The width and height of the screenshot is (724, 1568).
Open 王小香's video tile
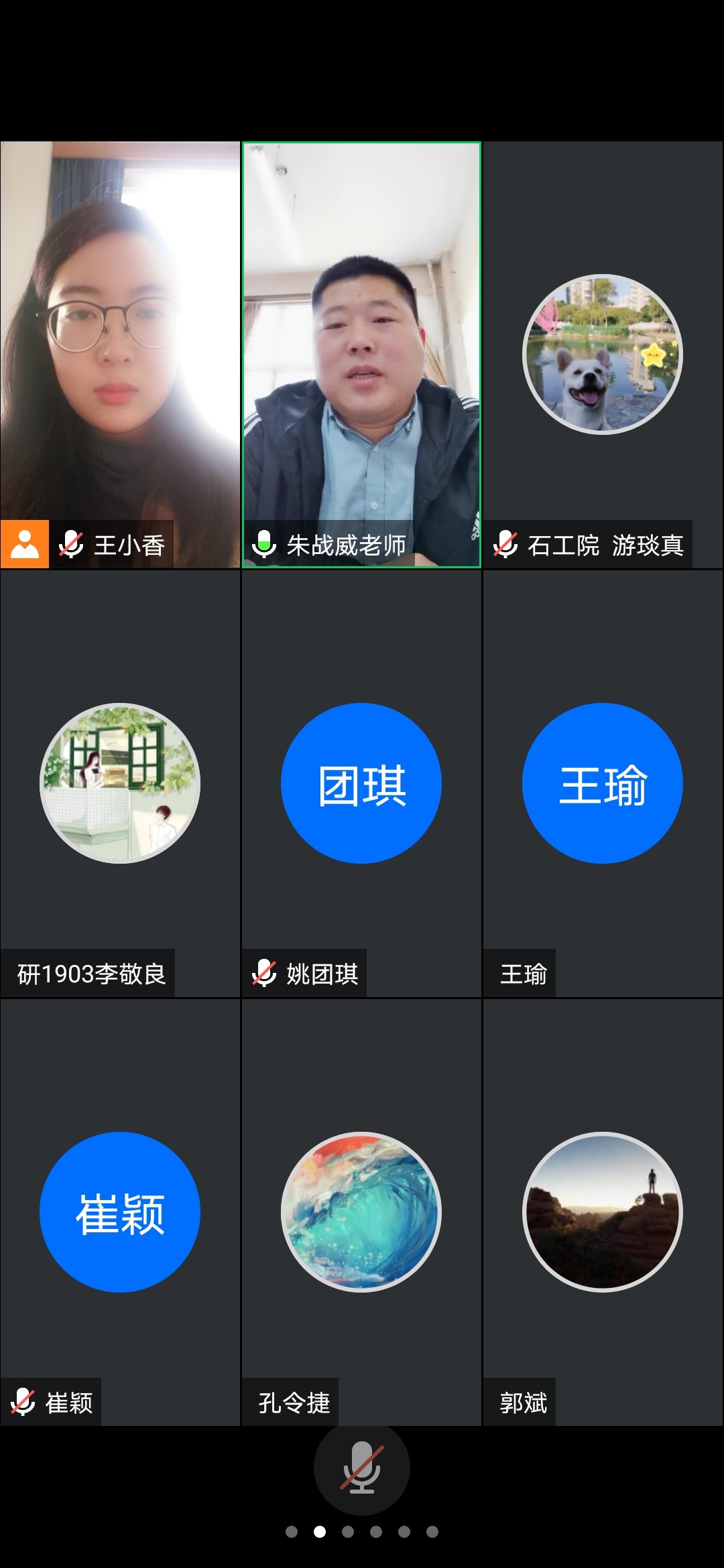[x=120, y=354]
